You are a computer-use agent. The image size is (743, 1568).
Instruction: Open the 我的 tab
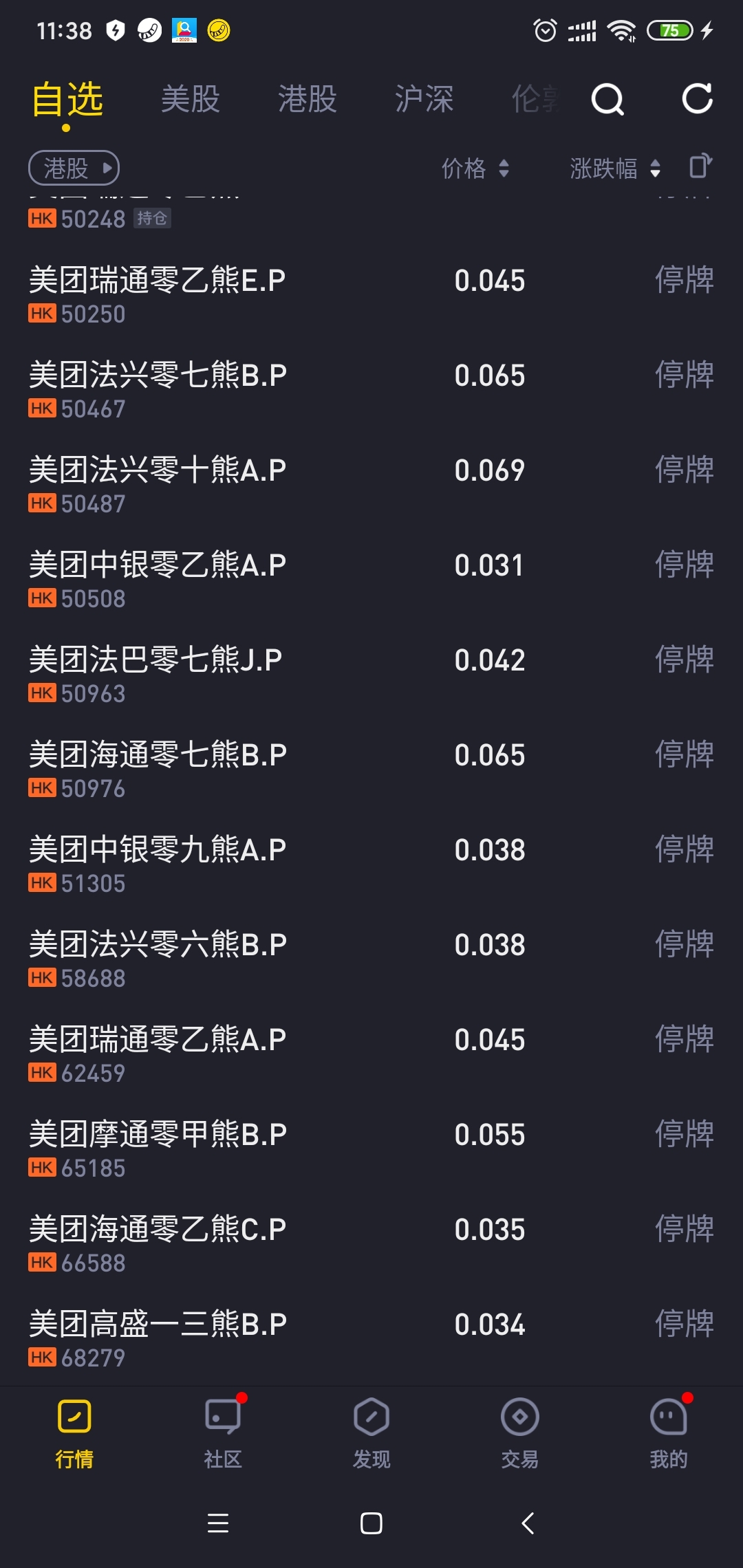pos(669,1430)
